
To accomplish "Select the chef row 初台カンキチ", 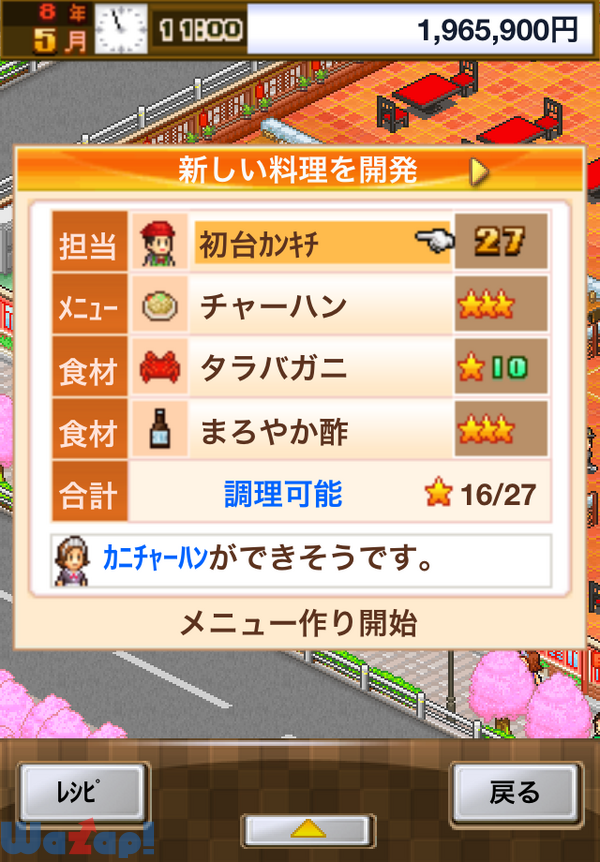I will point(310,243).
